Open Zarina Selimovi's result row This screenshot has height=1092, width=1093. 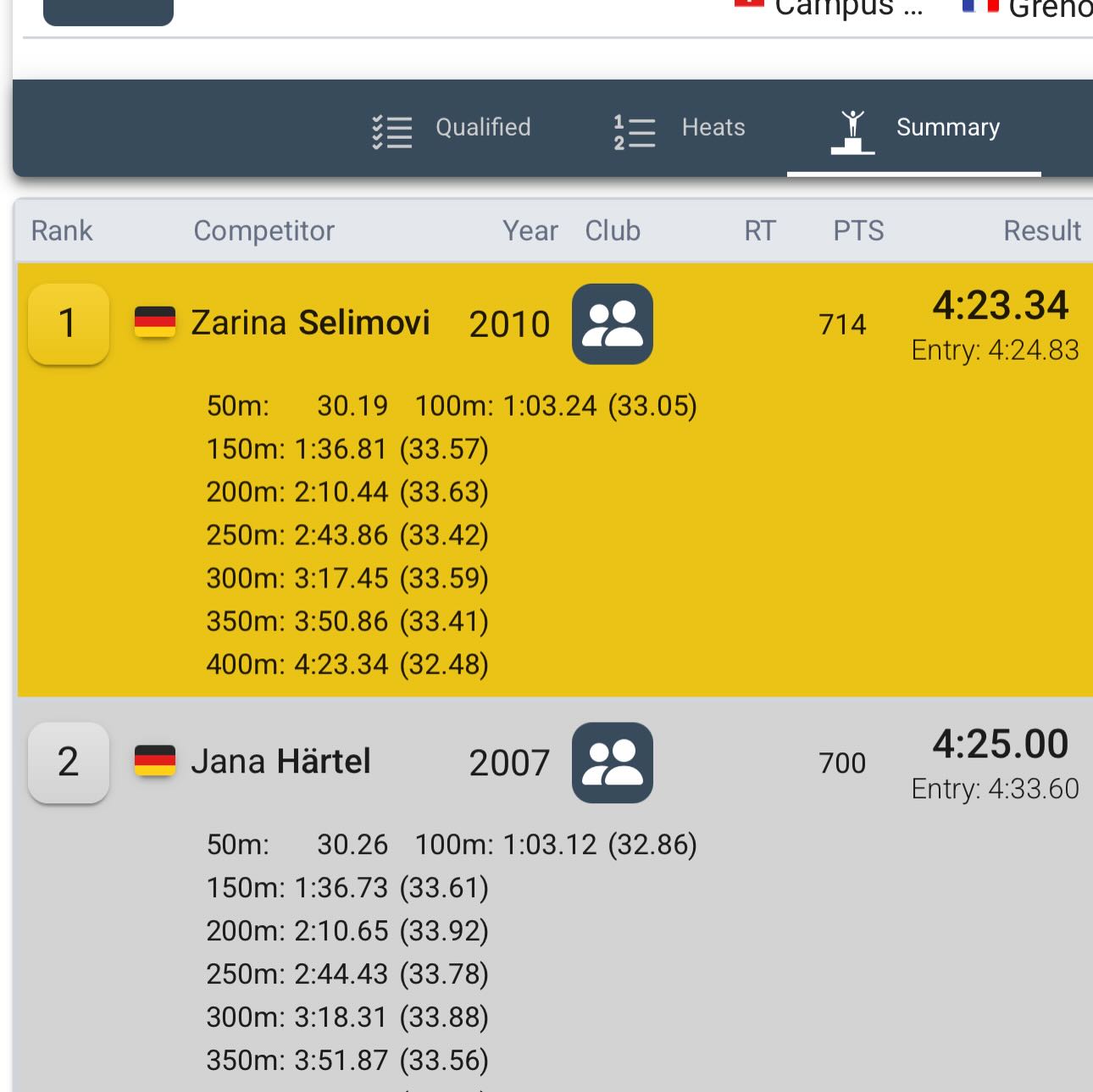click(310, 324)
